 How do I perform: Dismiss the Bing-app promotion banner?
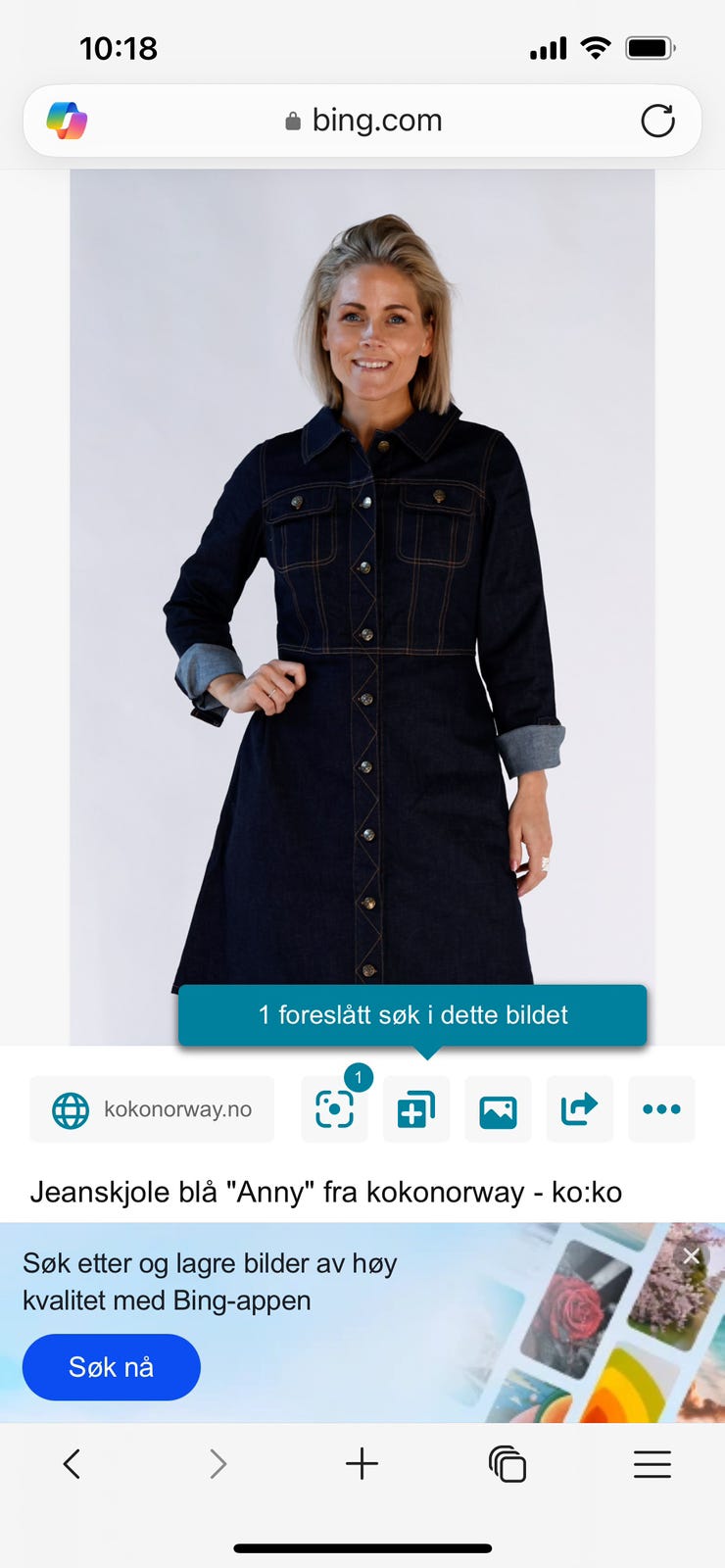pos(691,1255)
